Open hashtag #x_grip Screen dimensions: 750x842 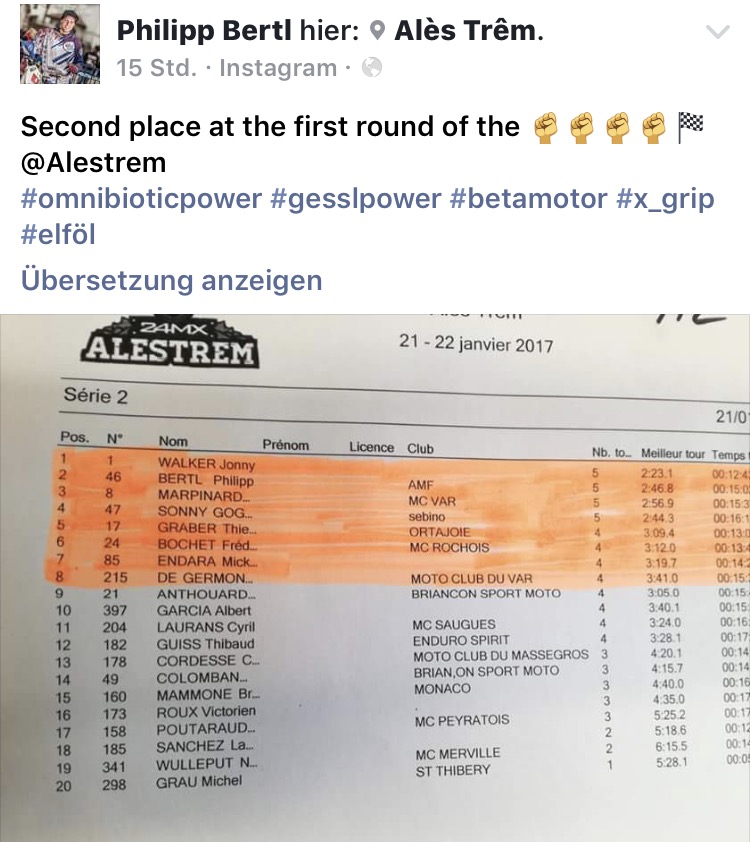click(x=668, y=198)
